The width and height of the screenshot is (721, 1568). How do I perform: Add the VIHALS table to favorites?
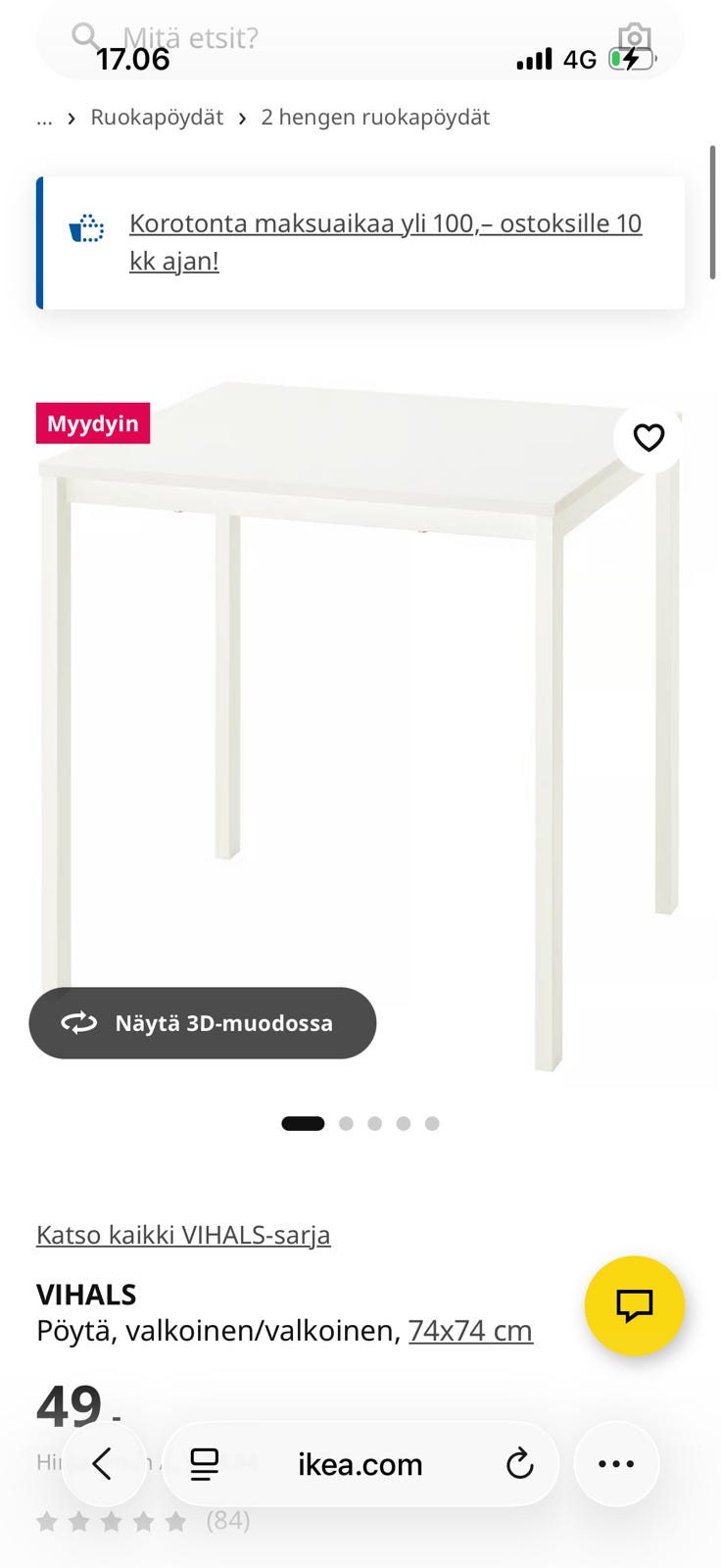point(649,437)
